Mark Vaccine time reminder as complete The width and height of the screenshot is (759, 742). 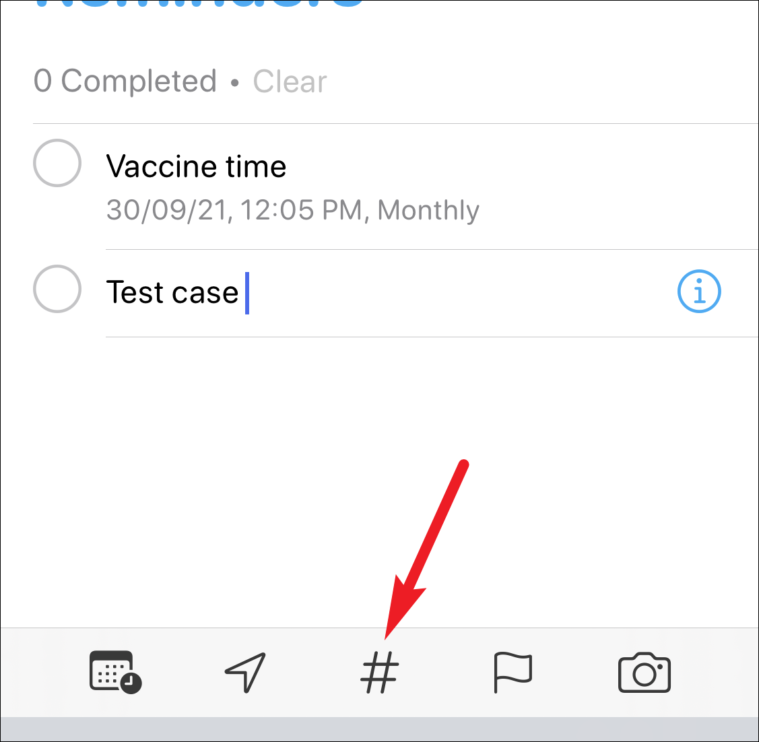[x=57, y=163]
